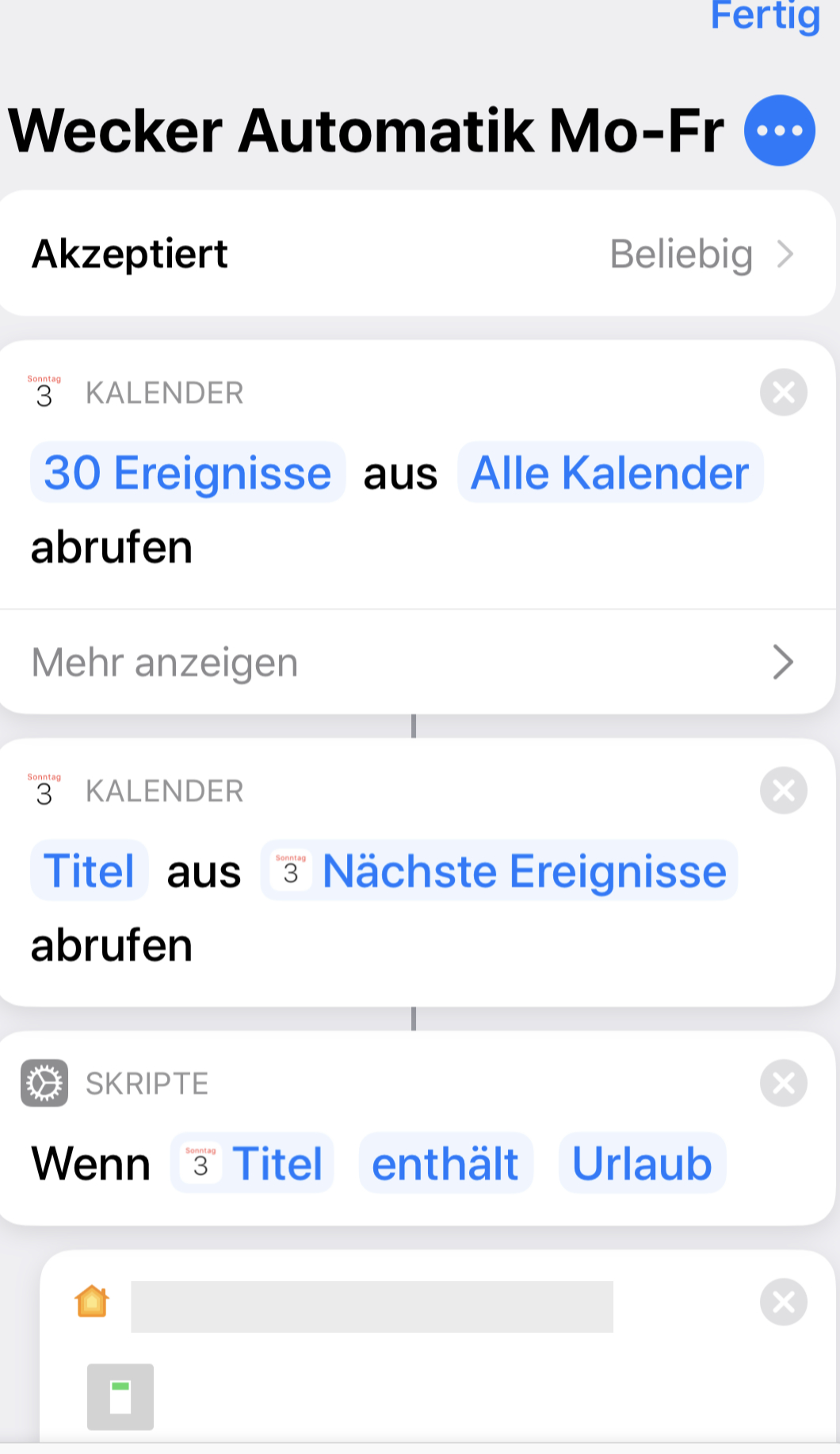This screenshot has width=840, height=1454.
Task: Delete the second Kalender action
Action: (783, 790)
